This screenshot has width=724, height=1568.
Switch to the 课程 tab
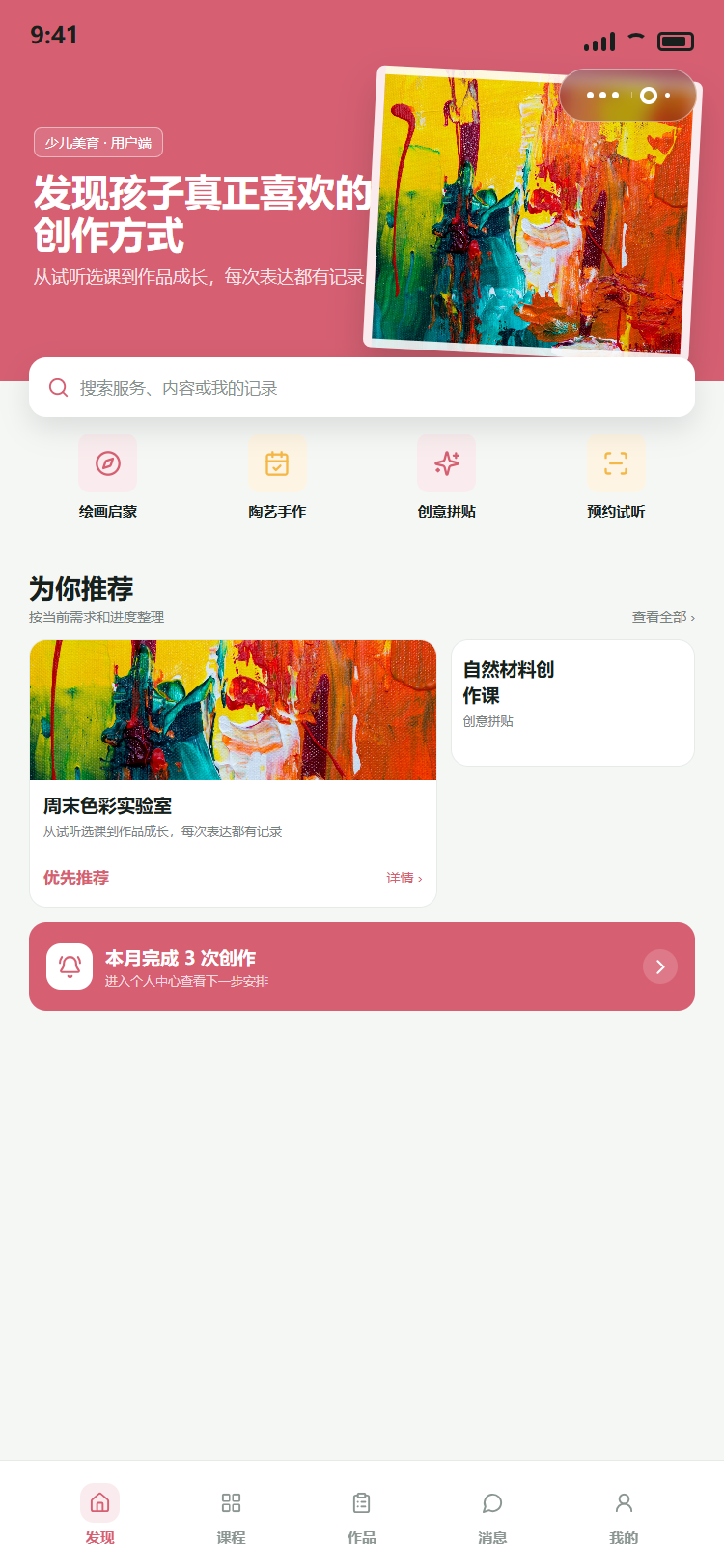click(231, 1514)
